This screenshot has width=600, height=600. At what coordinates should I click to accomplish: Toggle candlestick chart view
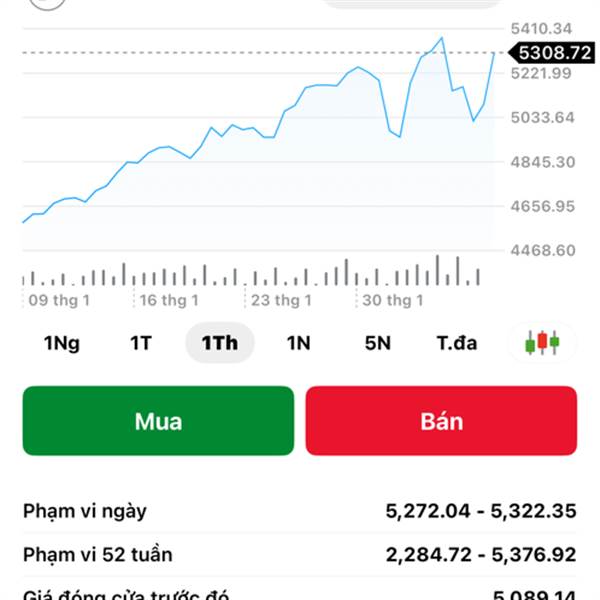click(x=541, y=343)
